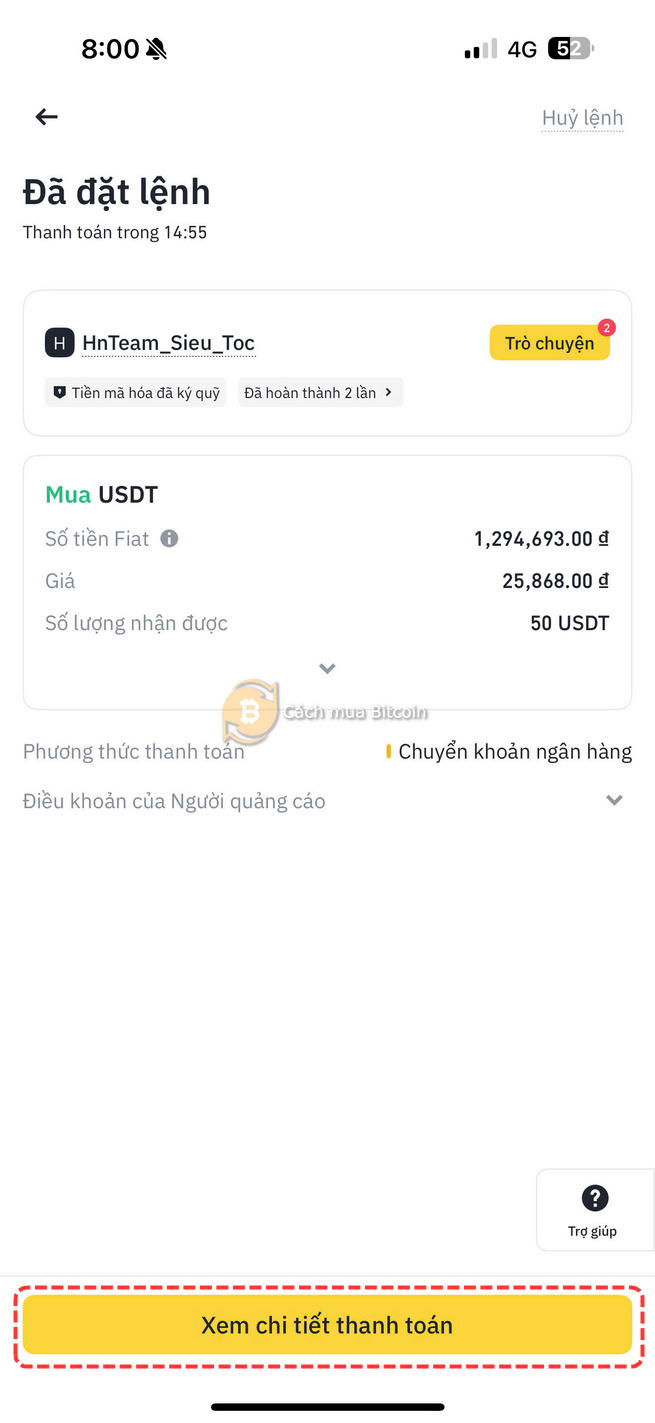The height and width of the screenshot is (1423, 655).
Task: Open Trò chuyện chat with seller
Action: point(549,343)
